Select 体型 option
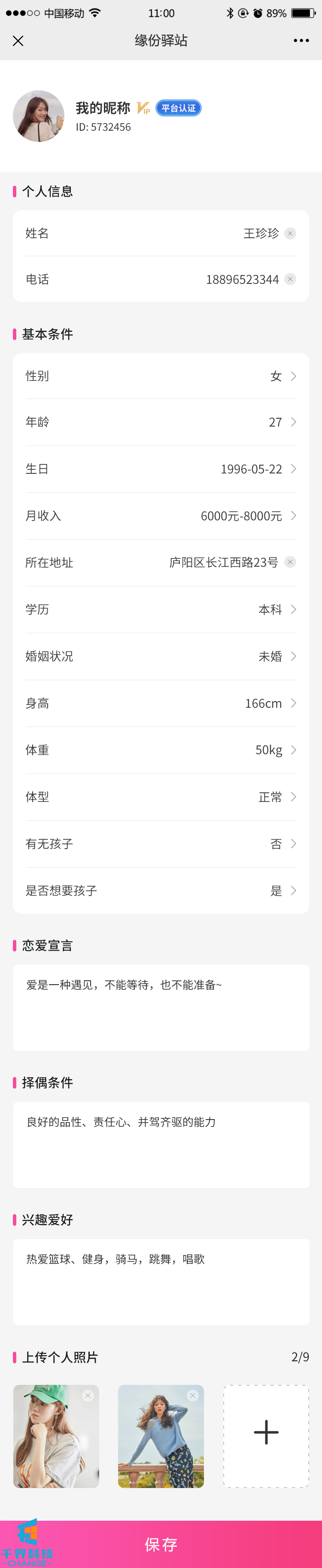This screenshot has height=1568, width=322. [x=161, y=797]
